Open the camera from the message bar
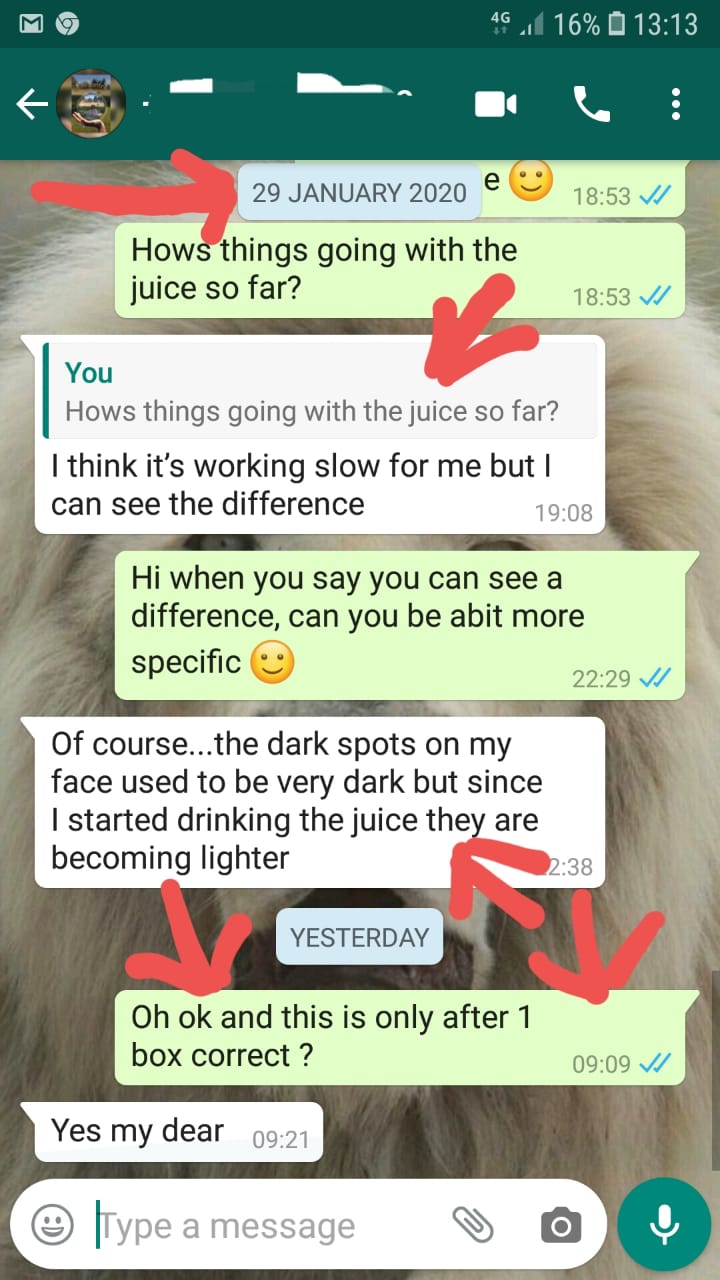The width and height of the screenshot is (720, 1280). point(561,1225)
